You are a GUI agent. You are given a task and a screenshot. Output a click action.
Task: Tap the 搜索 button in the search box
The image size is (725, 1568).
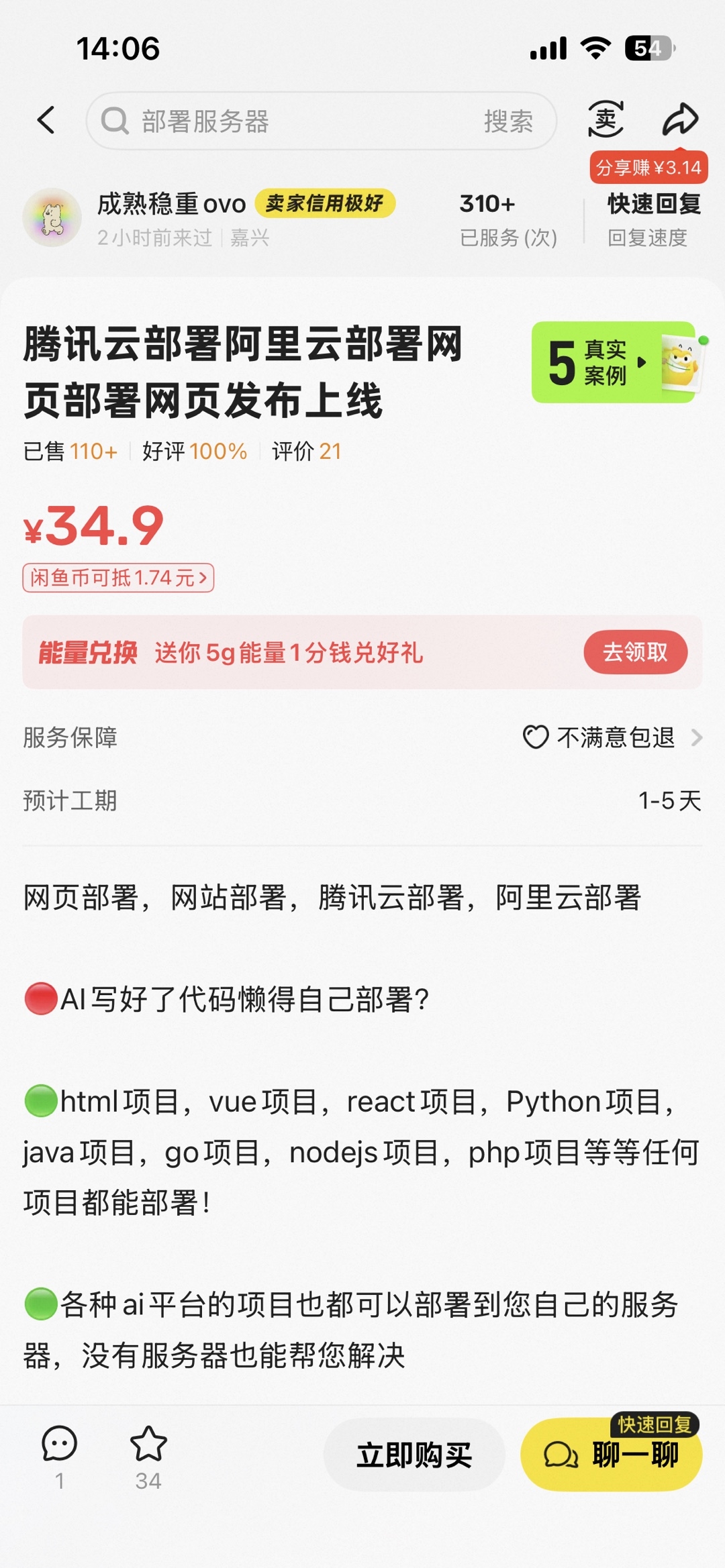[508, 121]
